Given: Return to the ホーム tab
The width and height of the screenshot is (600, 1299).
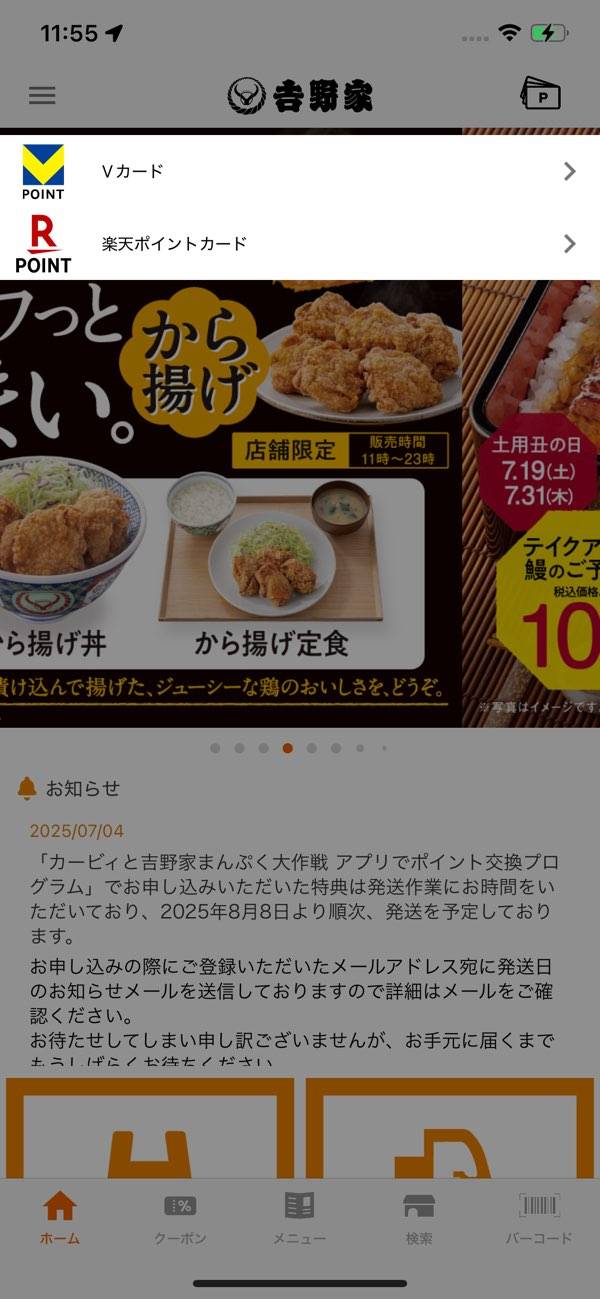Looking at the screenshot, I should click(x=60, y=1218).
